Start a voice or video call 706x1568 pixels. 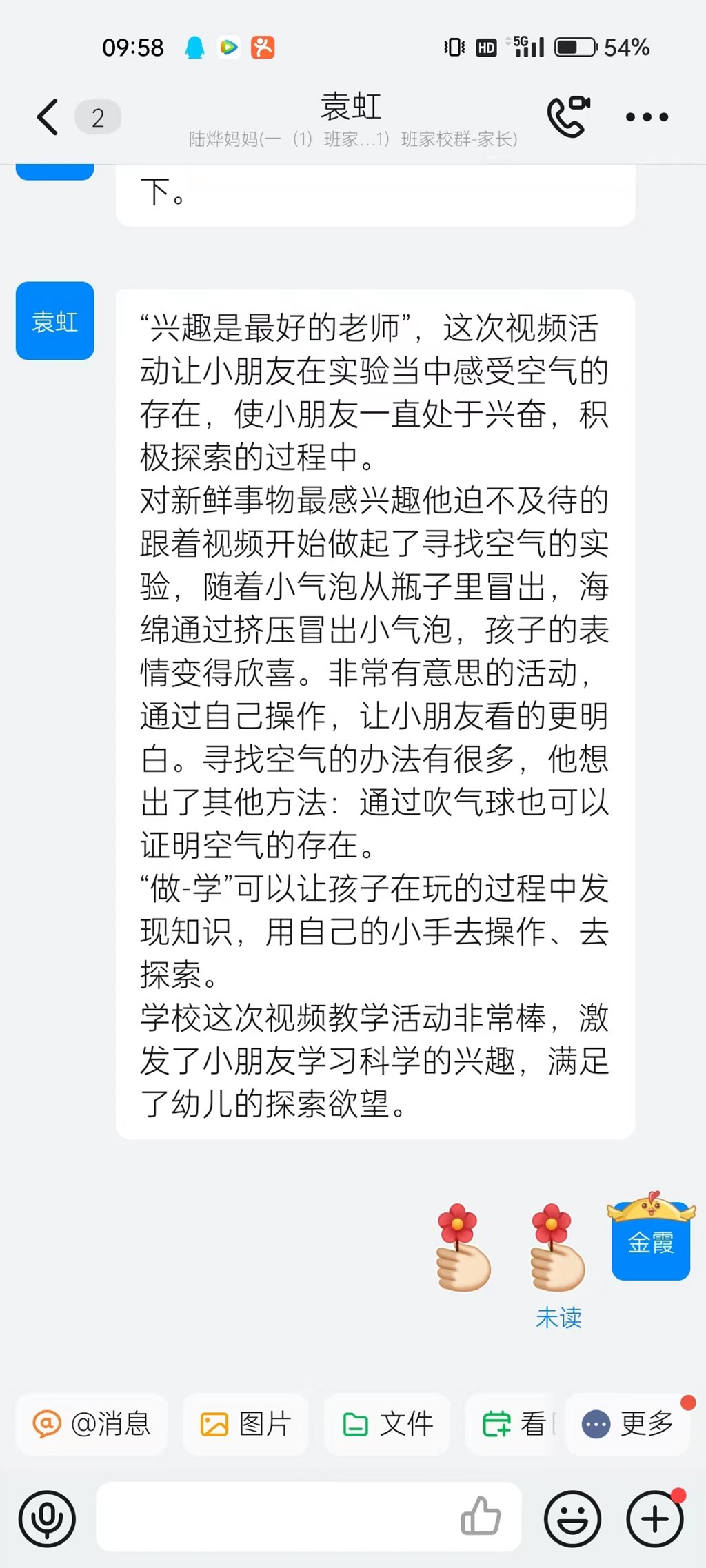pos(569,116)
